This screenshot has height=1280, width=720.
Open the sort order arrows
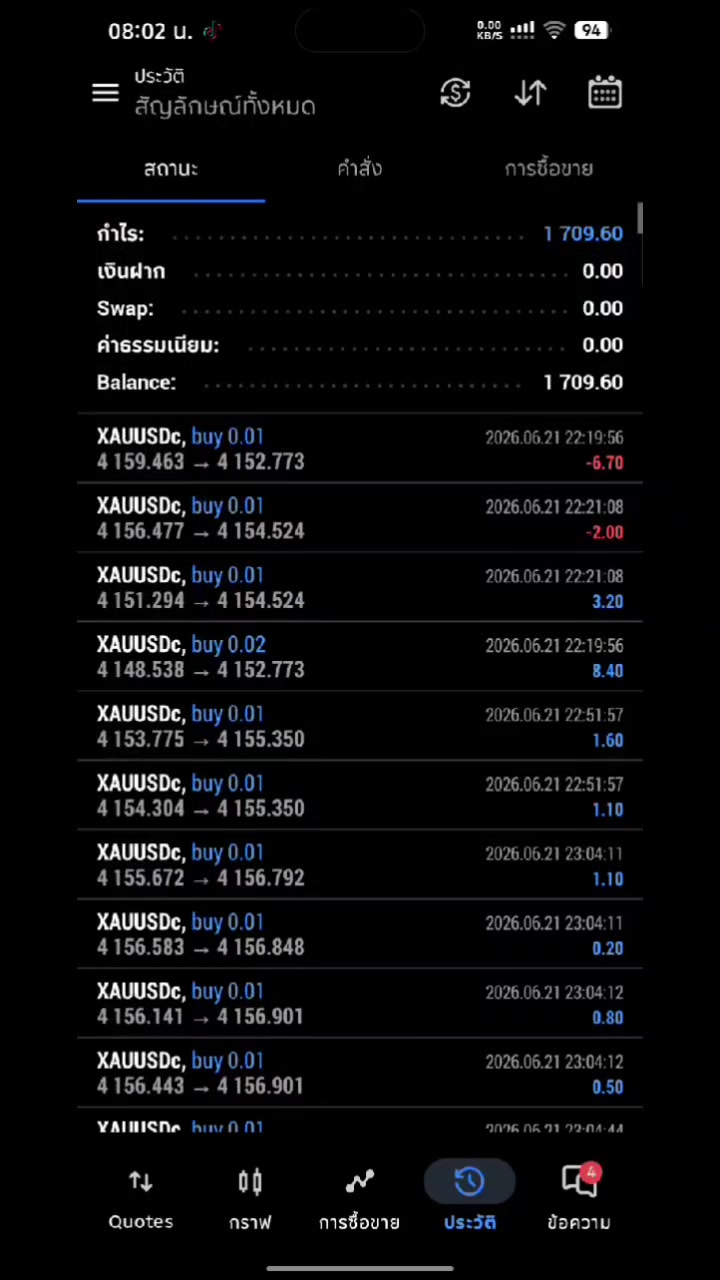tap(530, 93)
